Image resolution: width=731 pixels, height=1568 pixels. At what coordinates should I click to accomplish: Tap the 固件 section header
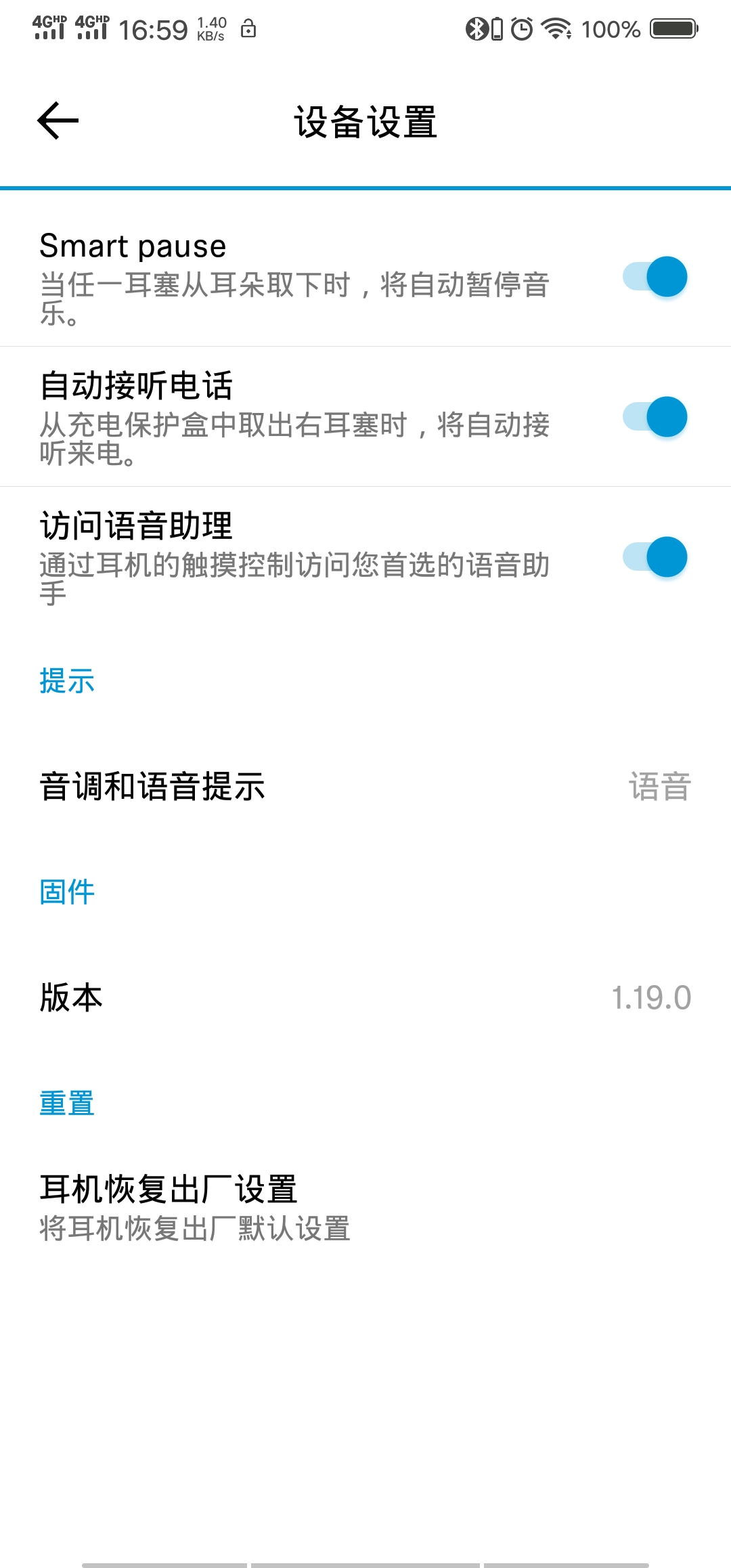67,892
